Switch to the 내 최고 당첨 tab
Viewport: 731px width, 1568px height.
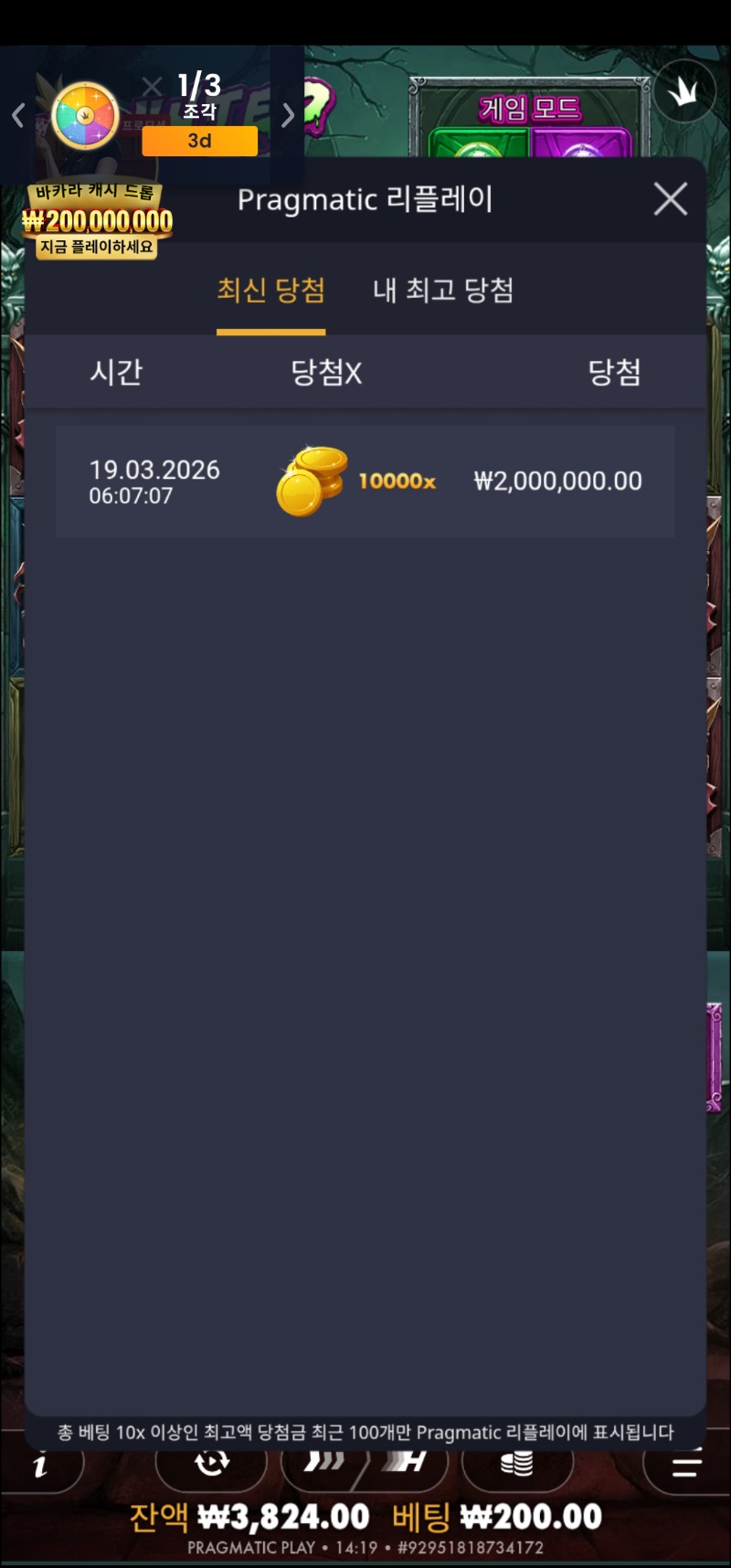click(x=443, y=291)
